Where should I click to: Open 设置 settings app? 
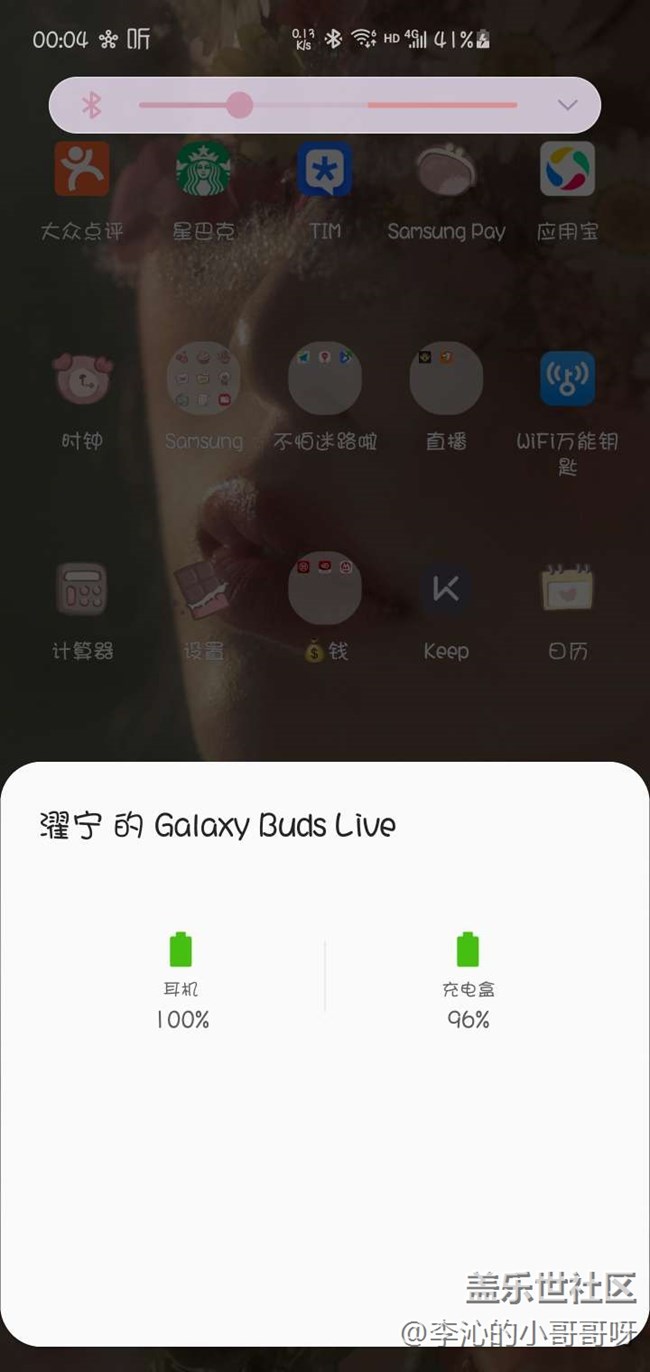[203, 590]
